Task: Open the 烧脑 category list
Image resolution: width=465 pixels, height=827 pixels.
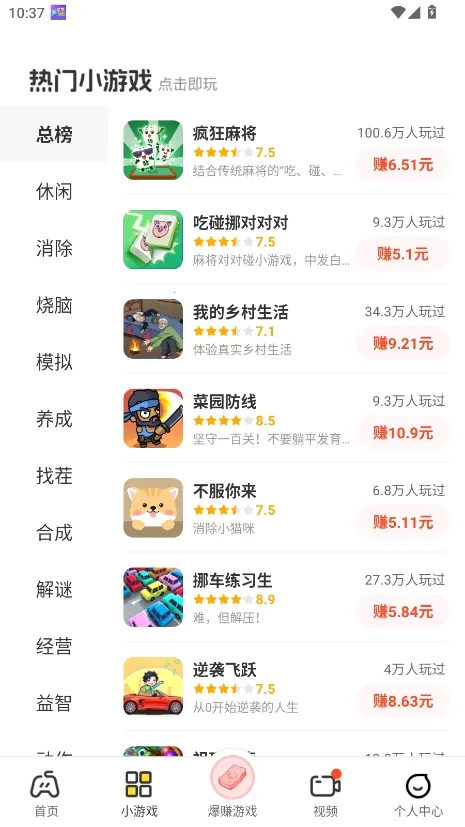Action: [54, 305]
